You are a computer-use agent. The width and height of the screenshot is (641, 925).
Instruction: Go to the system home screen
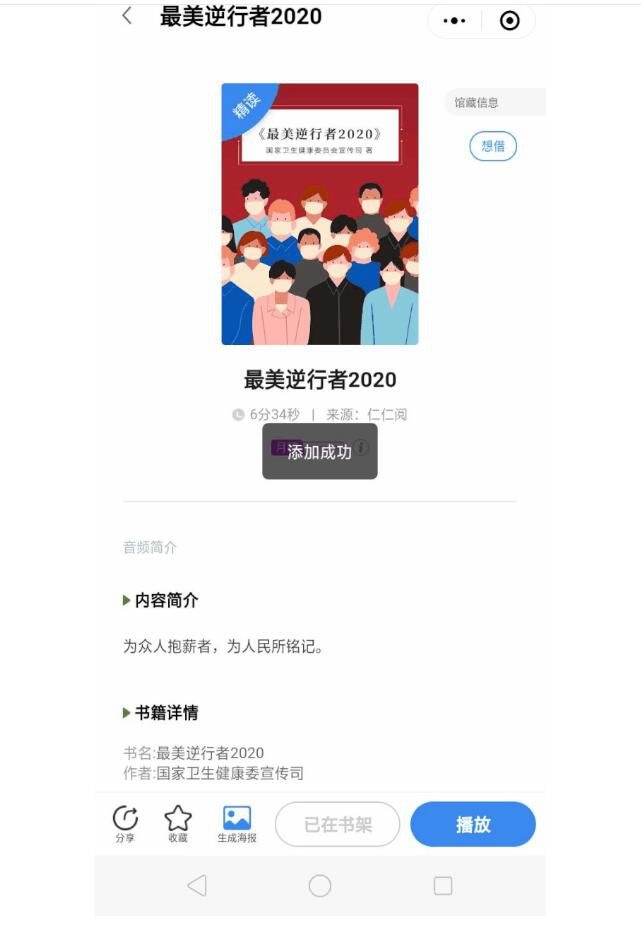[x=320, y=886]
